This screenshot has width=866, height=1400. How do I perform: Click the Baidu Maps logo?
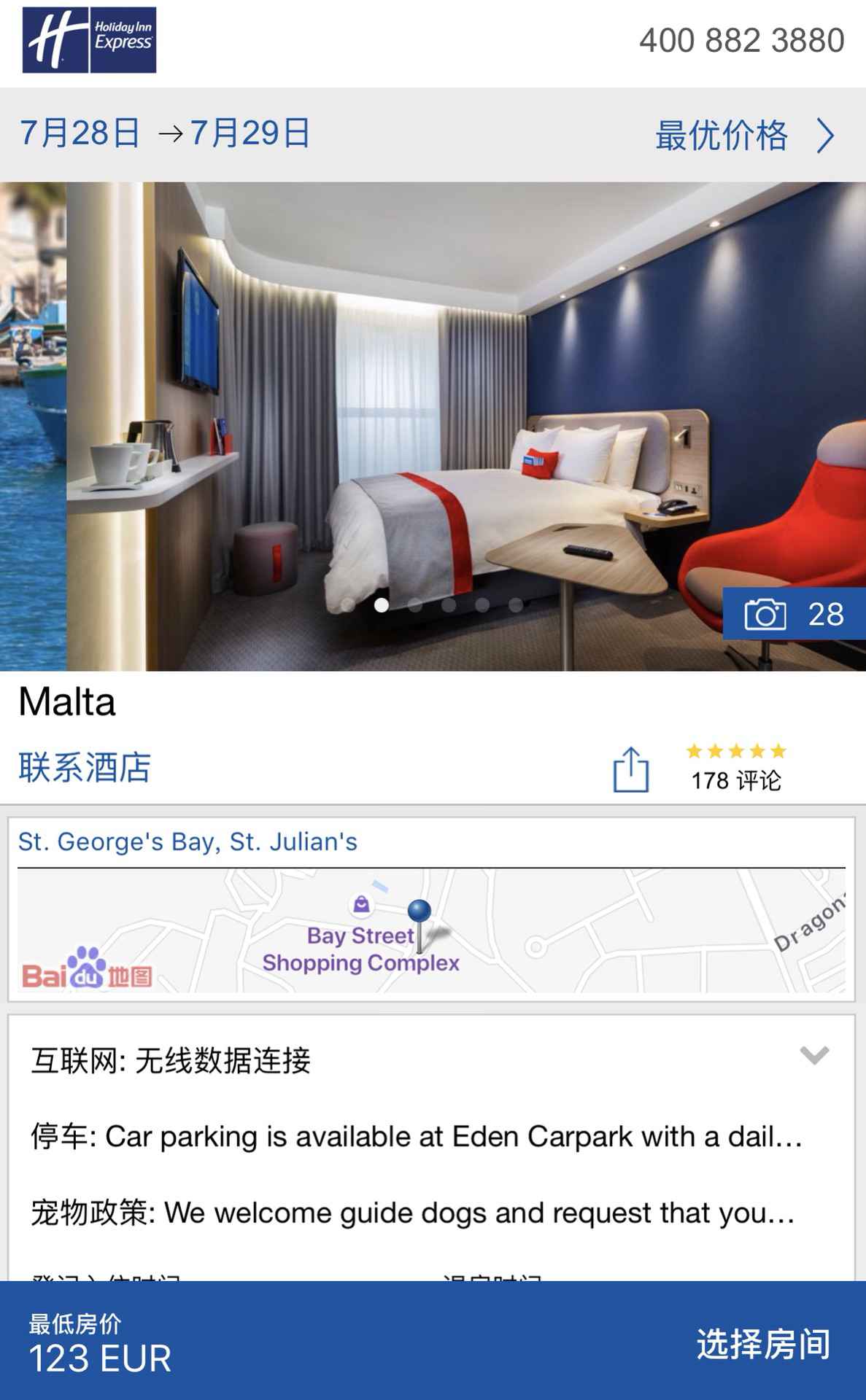click(x=88, y=974)
